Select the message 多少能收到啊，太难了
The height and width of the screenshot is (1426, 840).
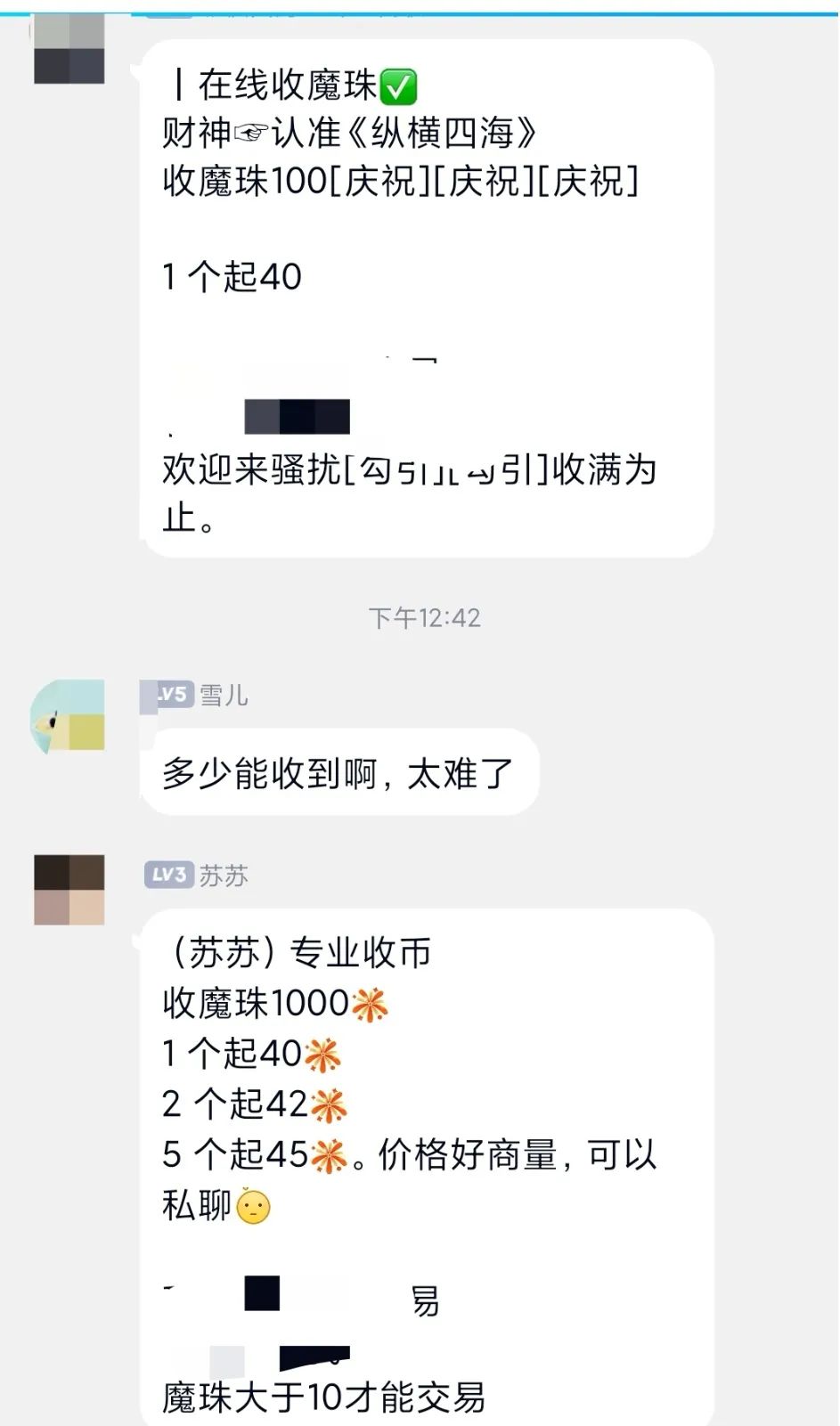pos(338,773)
